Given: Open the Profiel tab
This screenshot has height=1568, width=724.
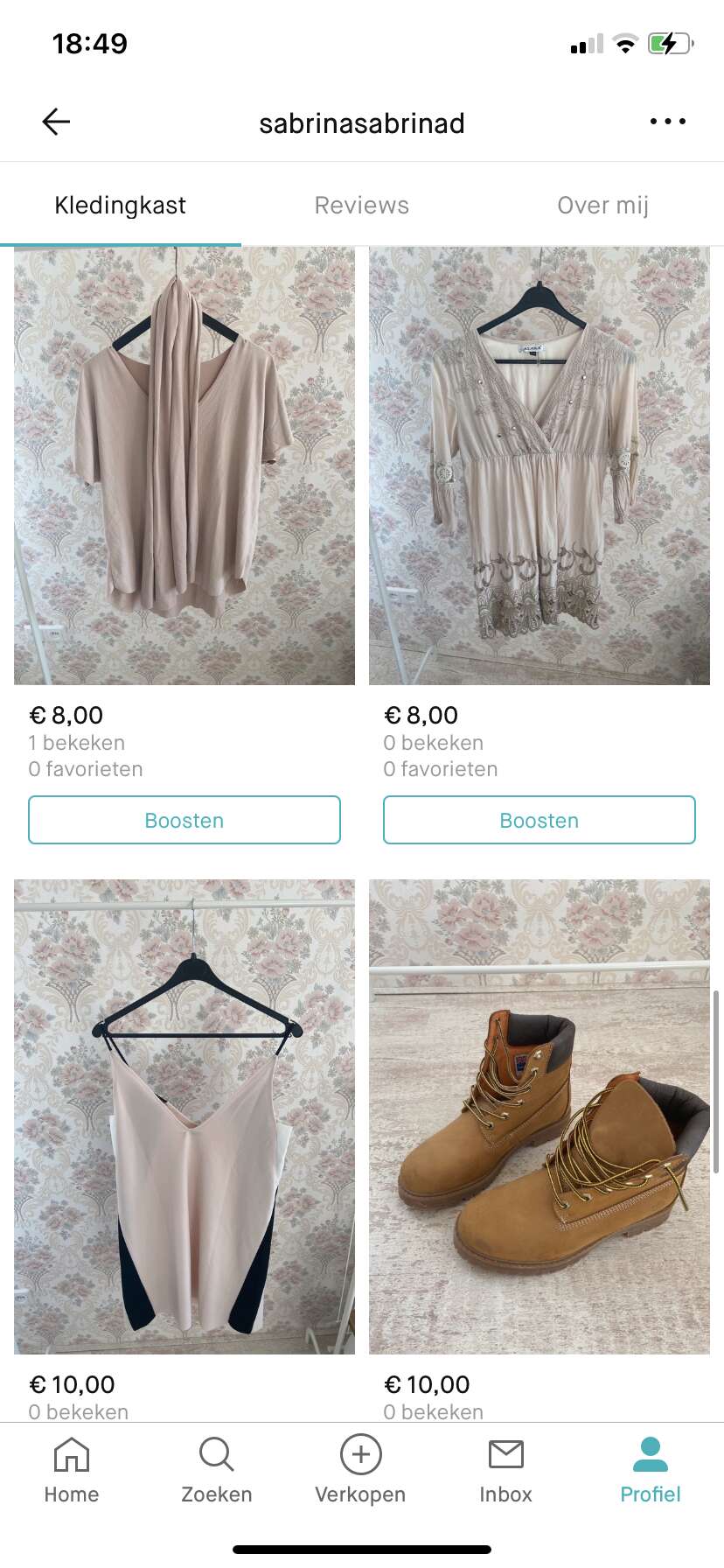Looking at the screenshot, I should (x=650, y=1470).
